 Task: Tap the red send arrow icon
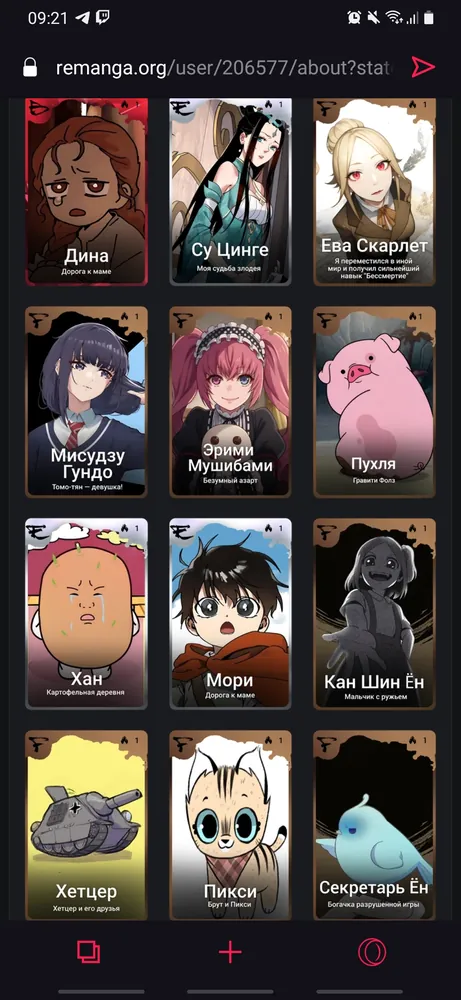pyautogui.click(x=423, y=67)
